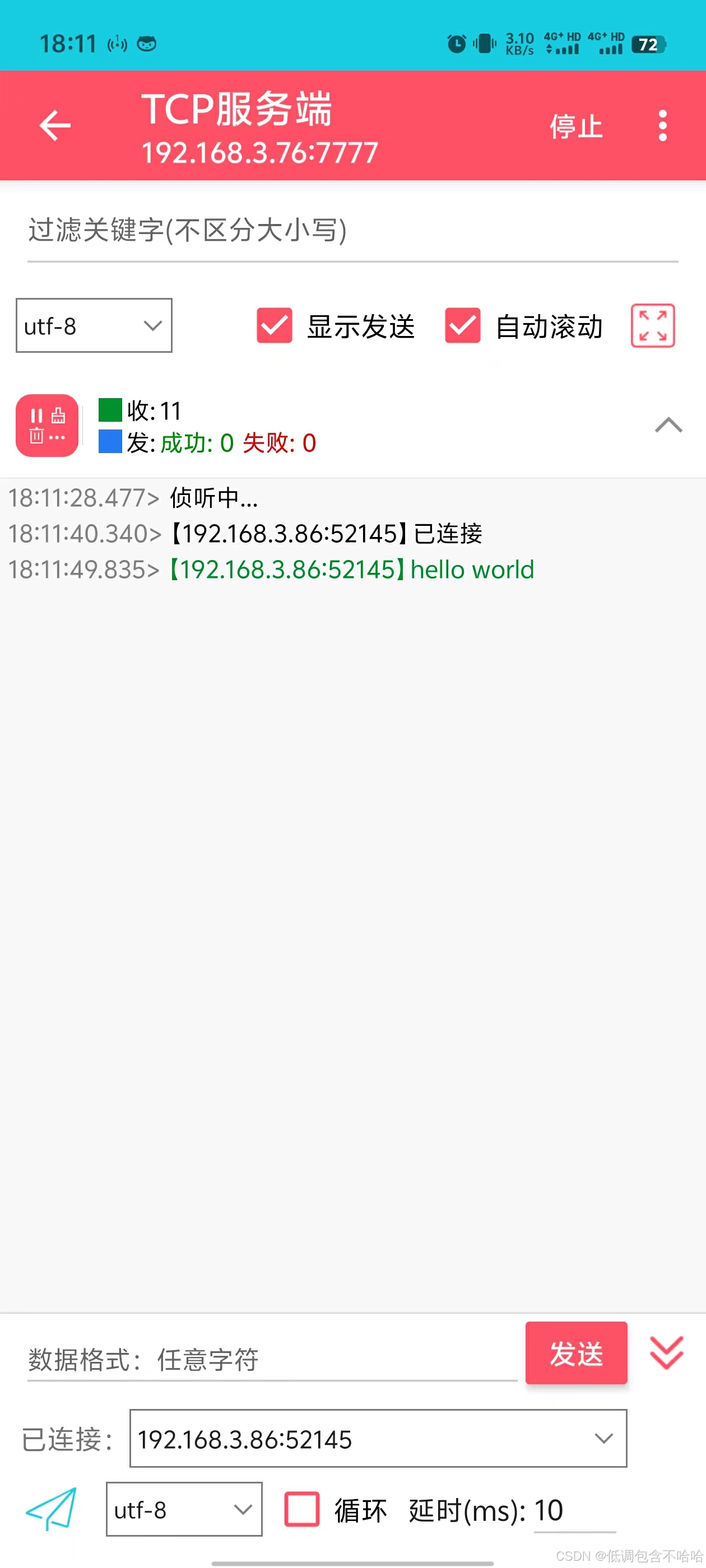
Task: Tap the paper plane icon
Action: click(52, 1509)
